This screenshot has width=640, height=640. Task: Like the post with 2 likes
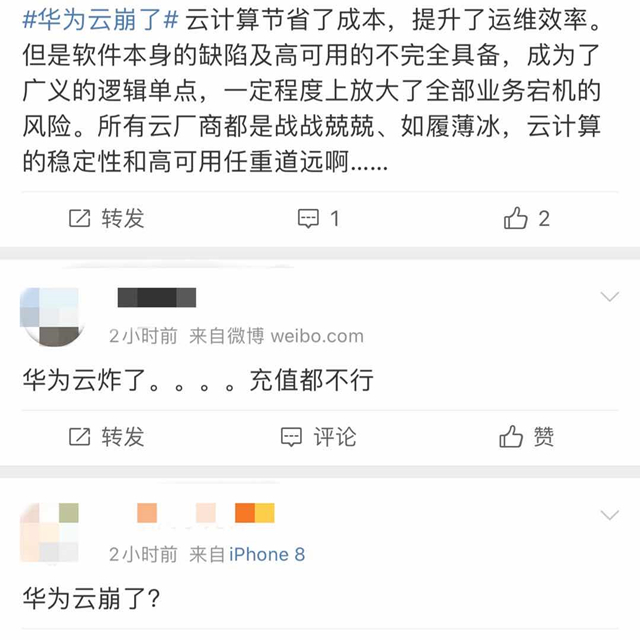click(527, 218)
